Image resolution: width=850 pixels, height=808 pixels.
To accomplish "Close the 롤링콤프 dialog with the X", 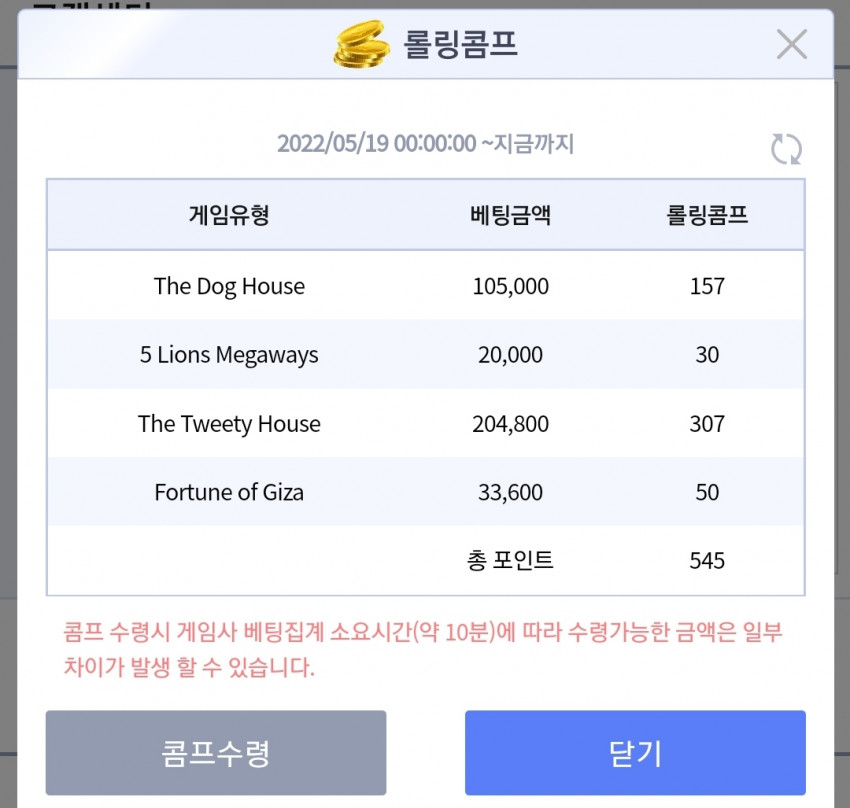I will [x=791, y=44].
